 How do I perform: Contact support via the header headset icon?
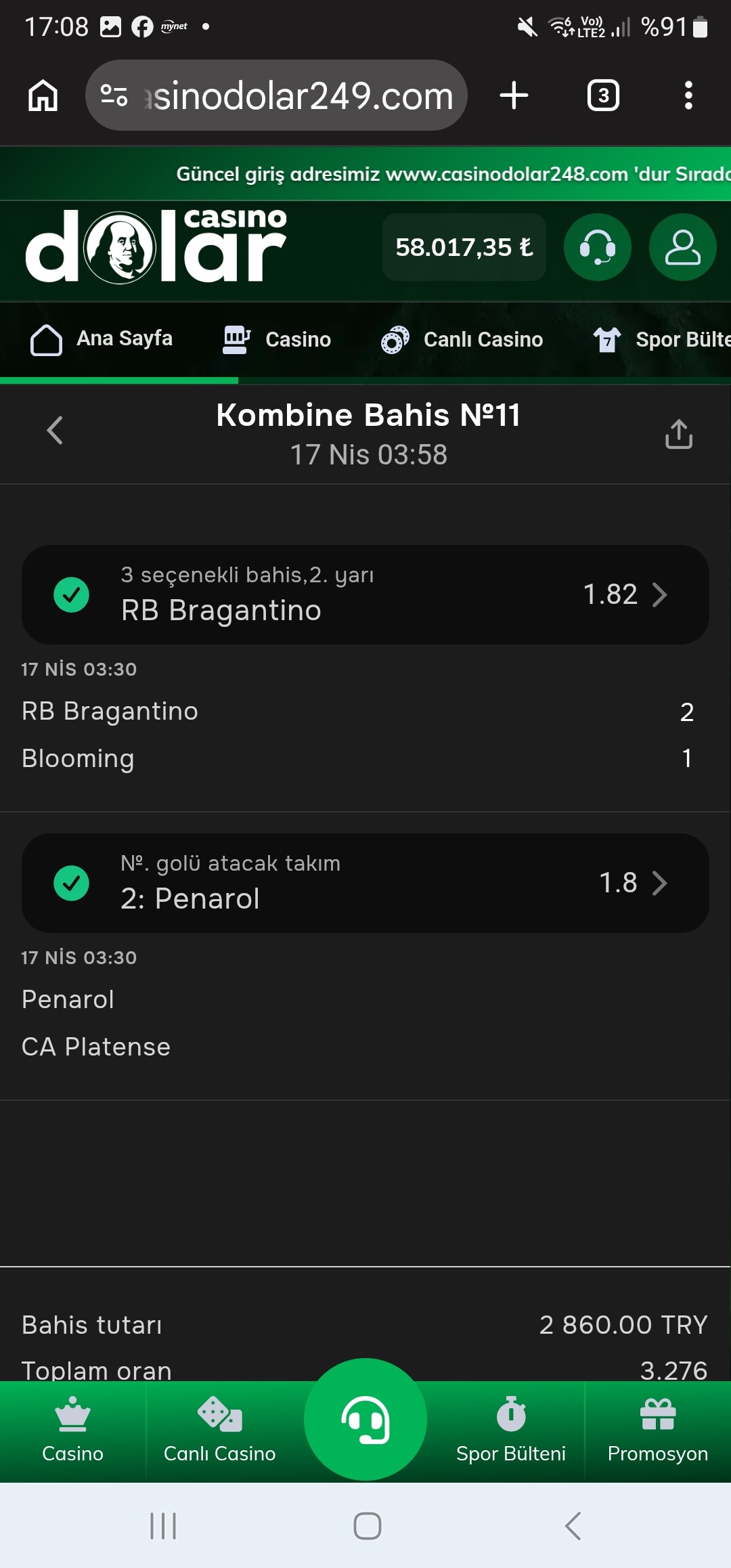pos(598,247)
